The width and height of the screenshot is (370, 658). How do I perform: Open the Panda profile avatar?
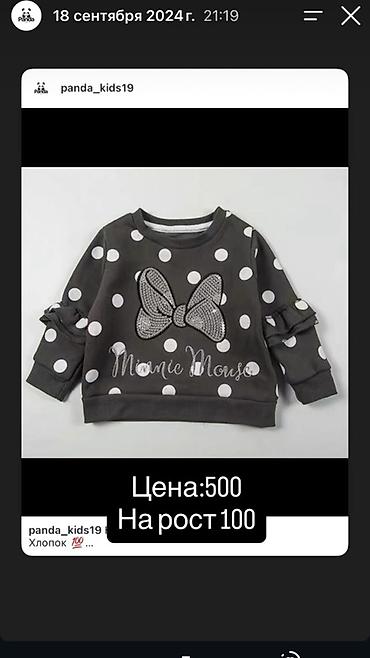pyautogui.click(x=26, y=16)
